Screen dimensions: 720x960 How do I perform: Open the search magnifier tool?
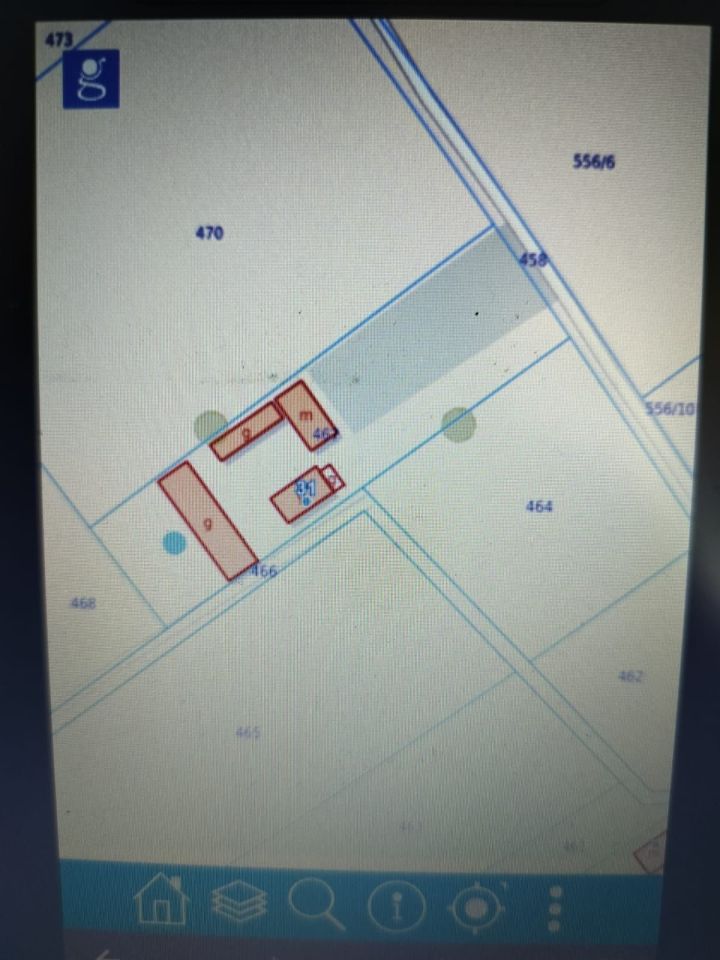pyautogui.click(x=316, y=904)
